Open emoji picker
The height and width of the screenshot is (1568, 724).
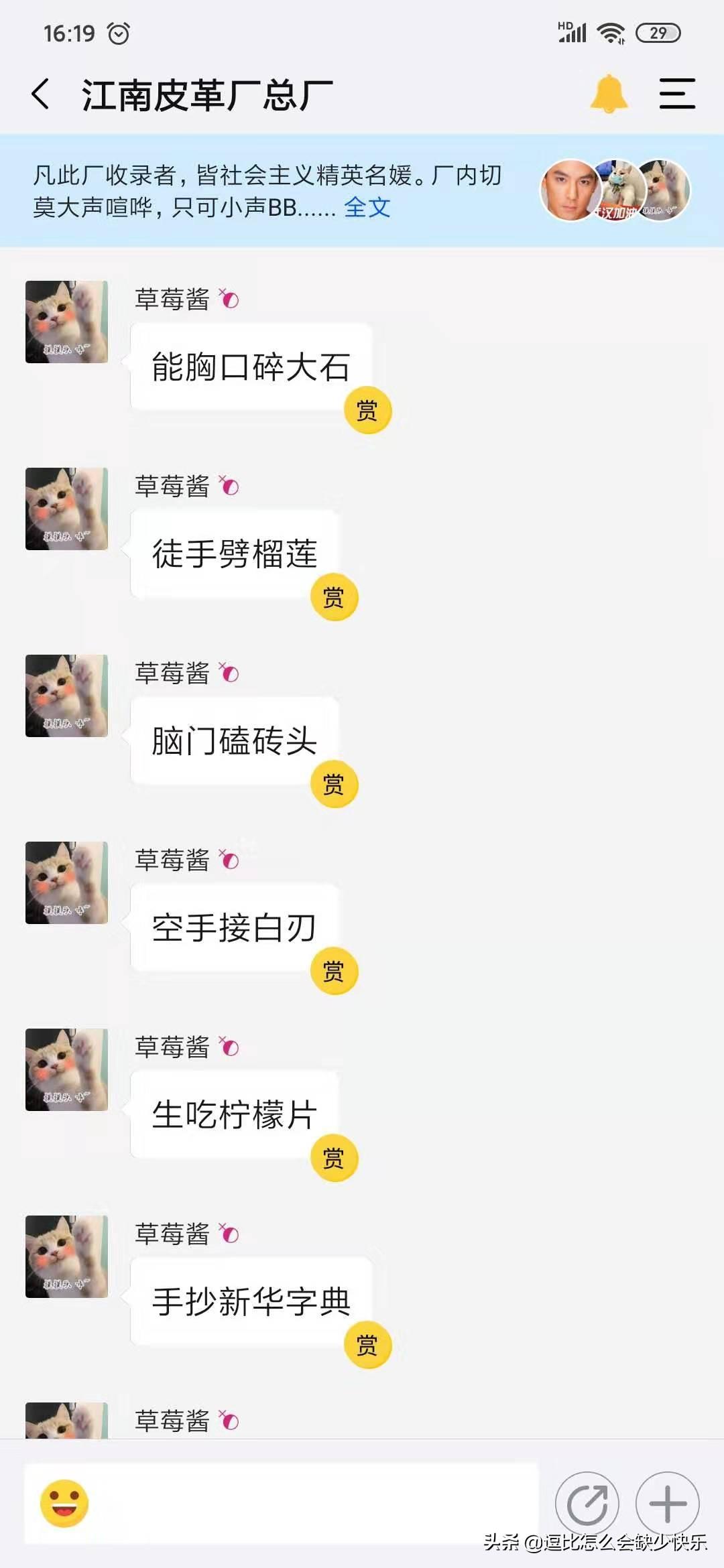(64, 1503)
